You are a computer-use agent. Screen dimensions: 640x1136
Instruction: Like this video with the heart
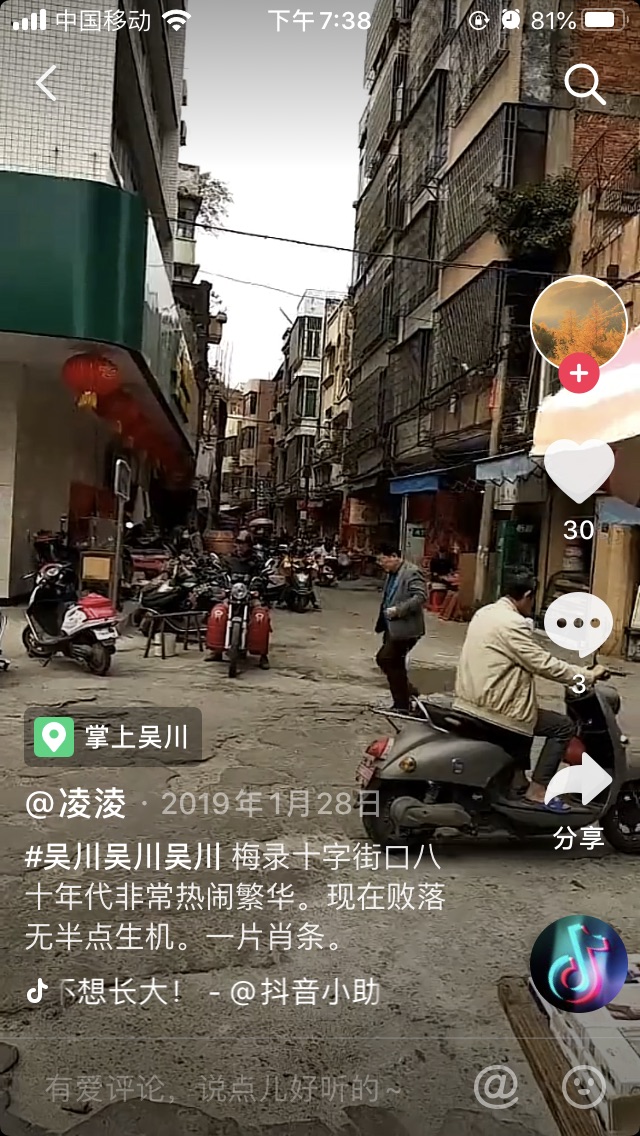click(x=579, y=471)
